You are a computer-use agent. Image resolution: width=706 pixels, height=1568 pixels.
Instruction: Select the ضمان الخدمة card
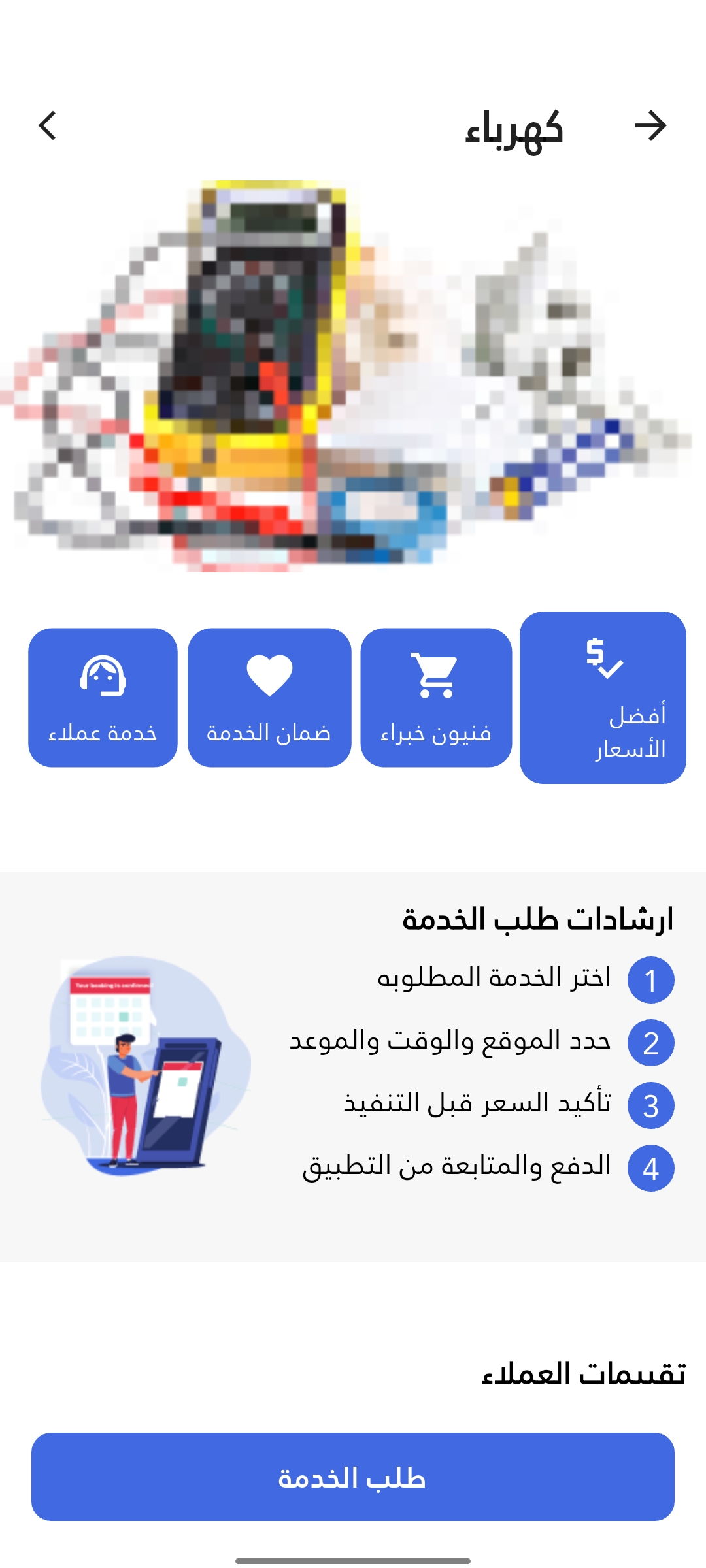(269, 697)
